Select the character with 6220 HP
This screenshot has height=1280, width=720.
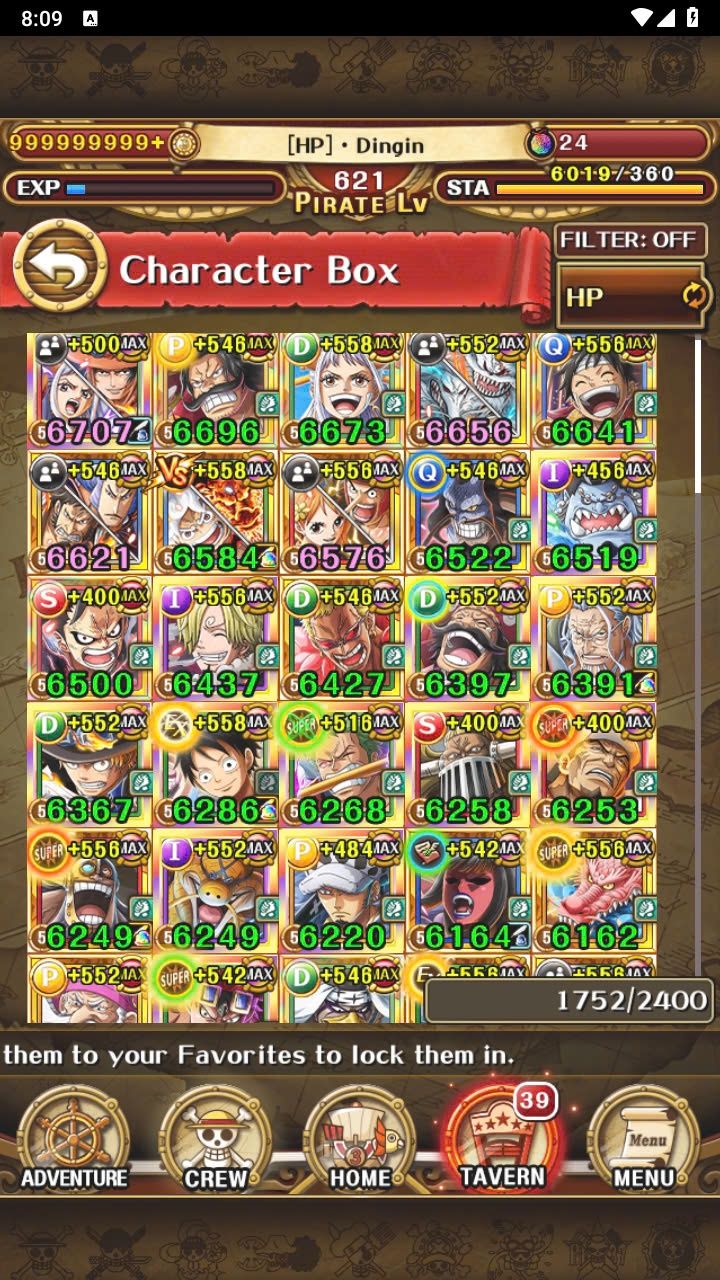pos(342,892)
